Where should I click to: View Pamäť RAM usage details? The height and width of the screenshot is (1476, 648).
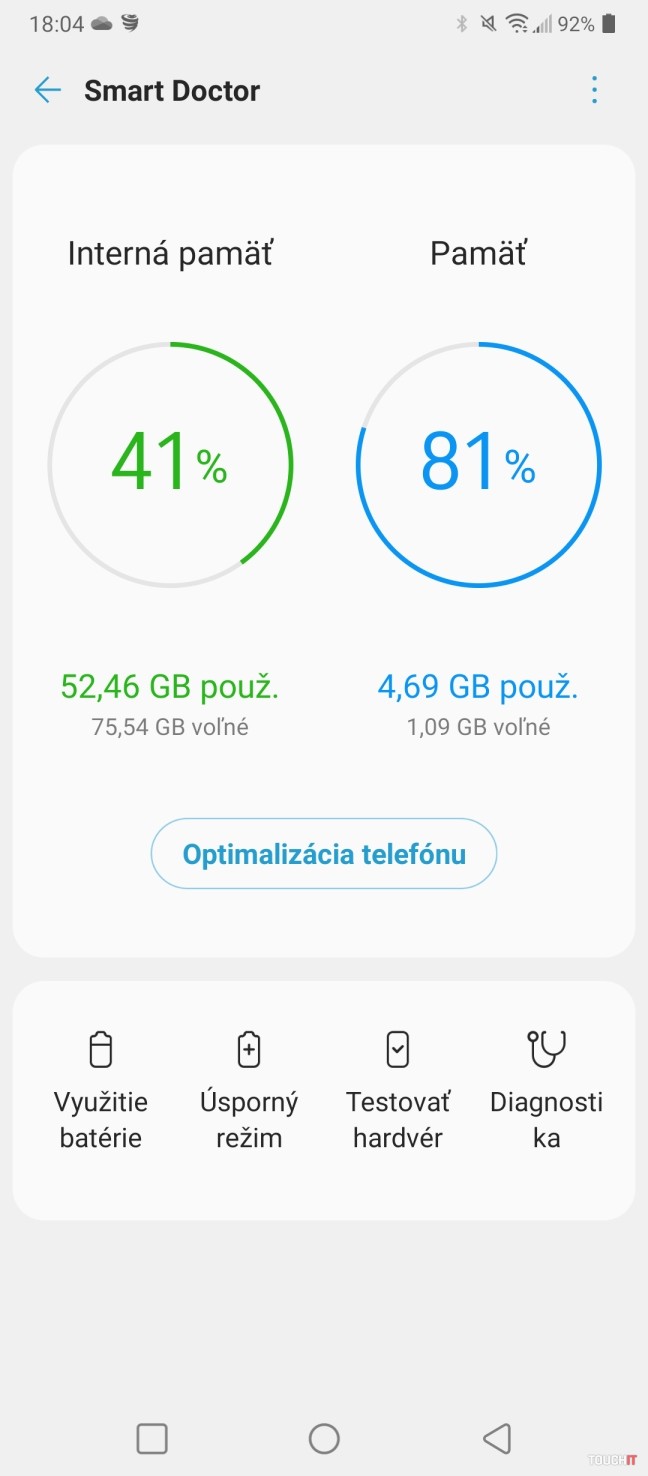click(x=479, y=465)
